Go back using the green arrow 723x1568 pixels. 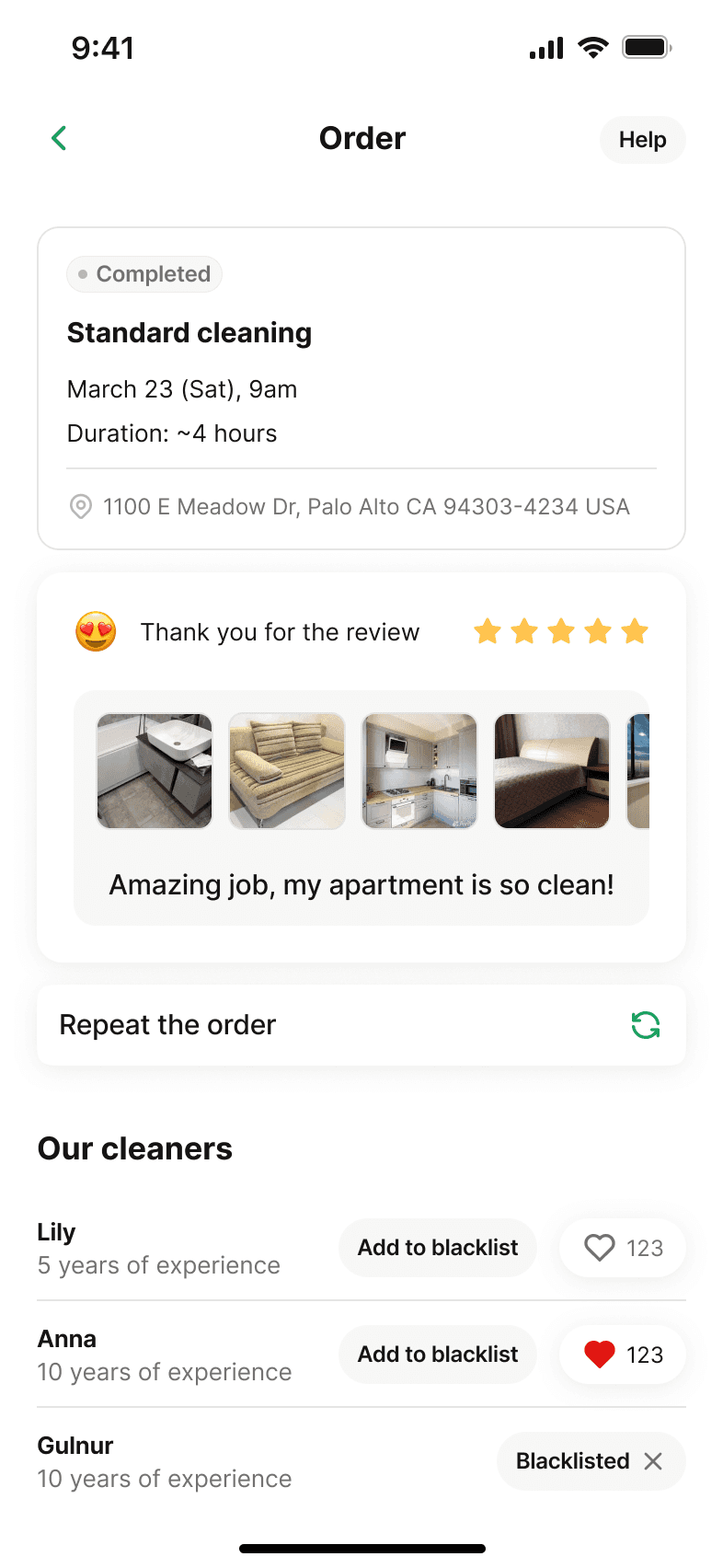[x=60, y=139]
